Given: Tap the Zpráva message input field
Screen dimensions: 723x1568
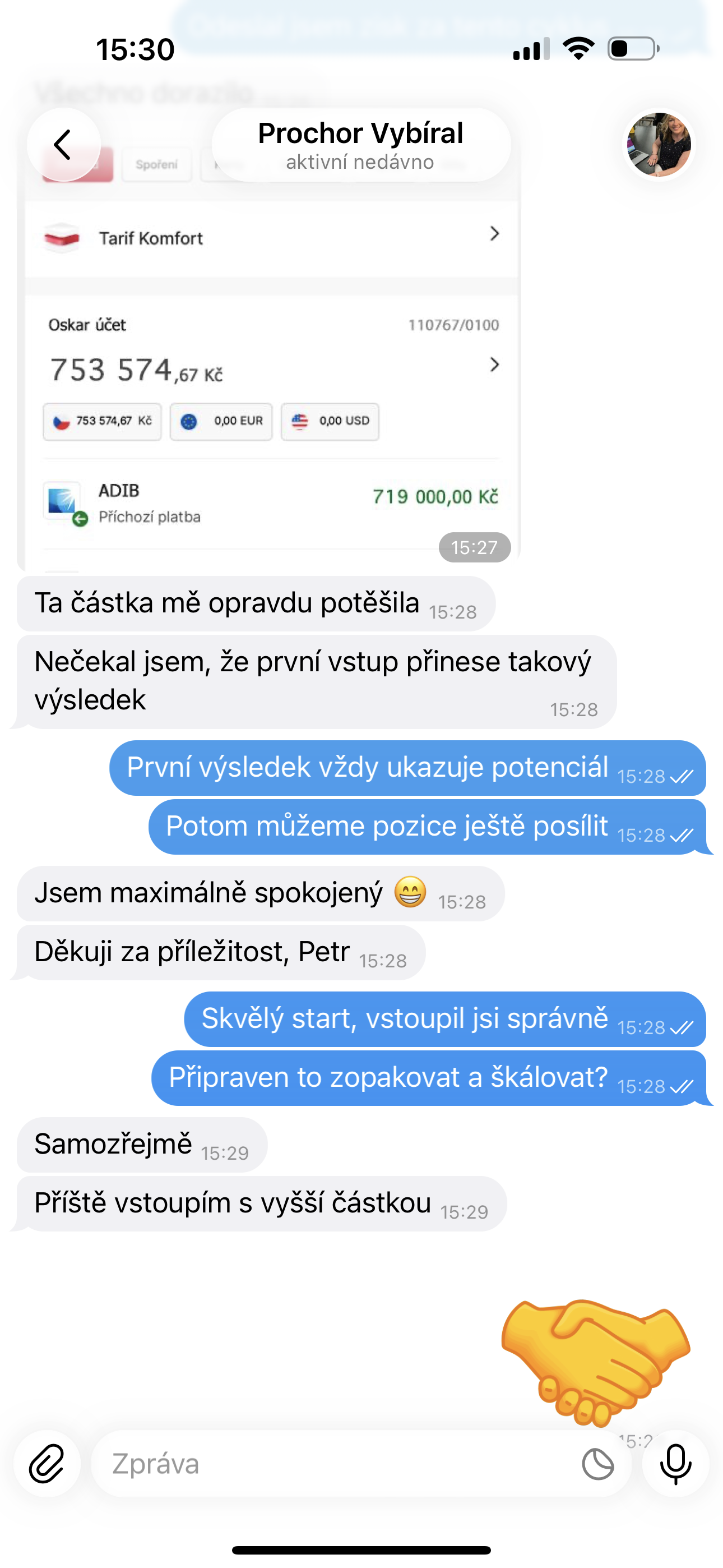Looking at the screenshot, I should 304,1464.
